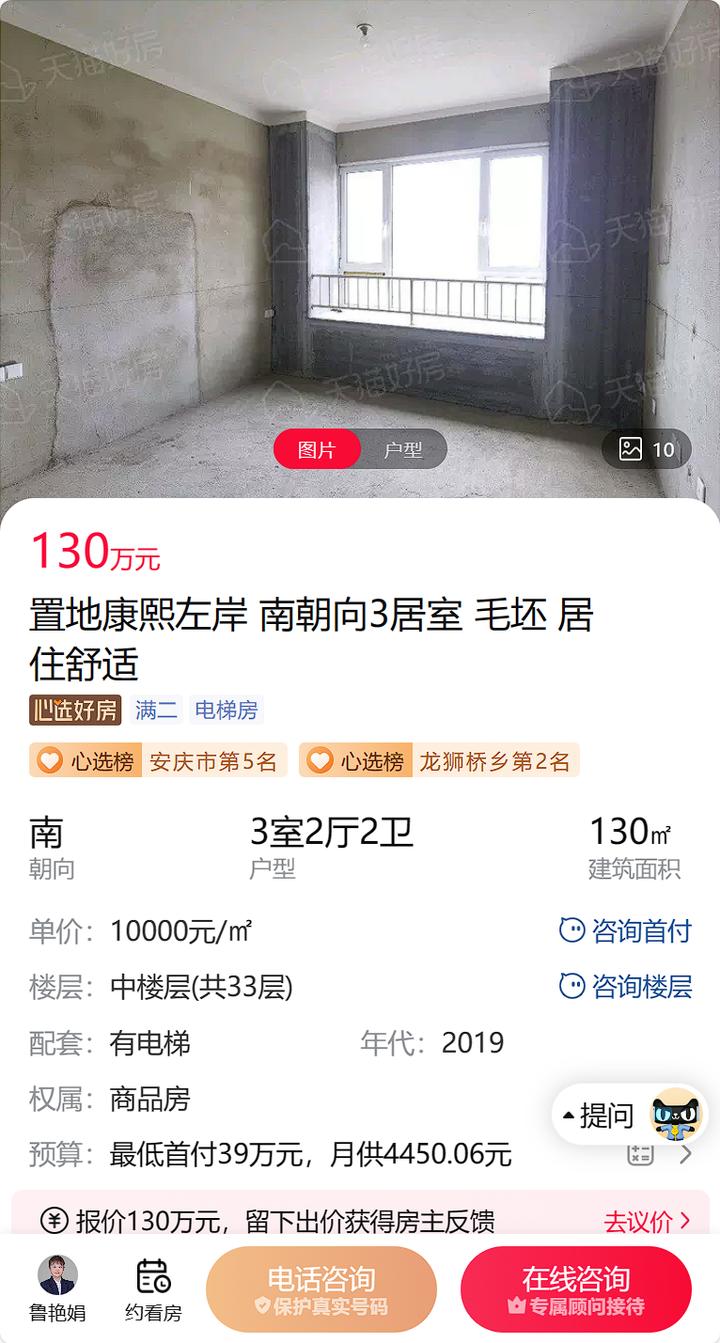Click the heart icon on 安庆市第5名 badge

pyautogui.click(x=48, y=761)
